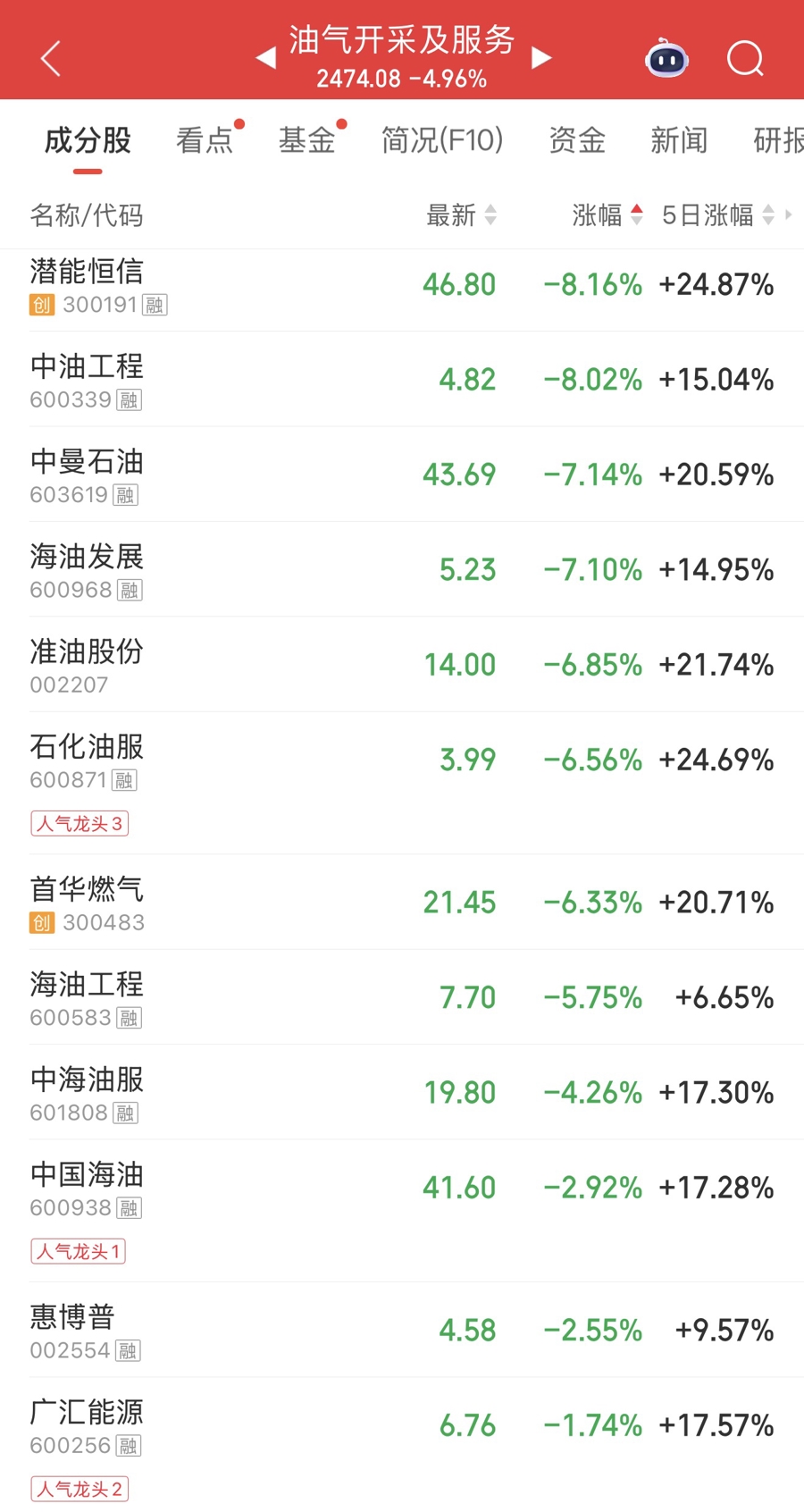The height and width of the screenshot is (1512, 804).
Task: Sort list by 最新 price
Action: 461,215
